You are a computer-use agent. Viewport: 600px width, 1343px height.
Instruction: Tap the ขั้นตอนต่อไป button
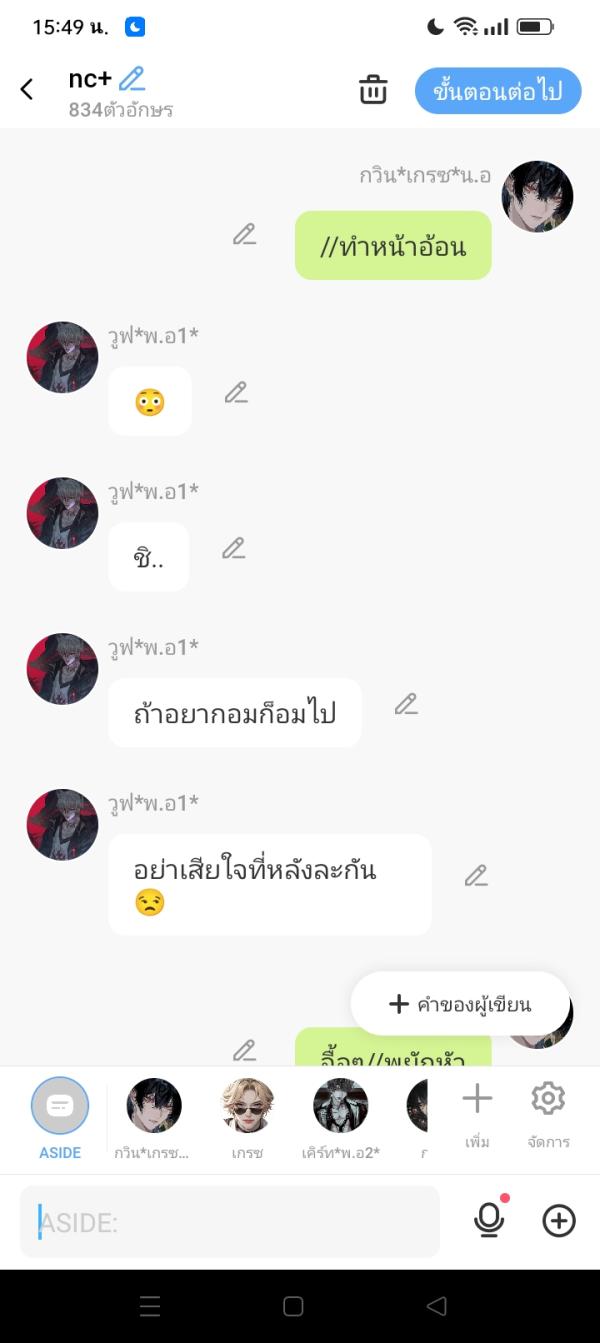coord(497,91)
